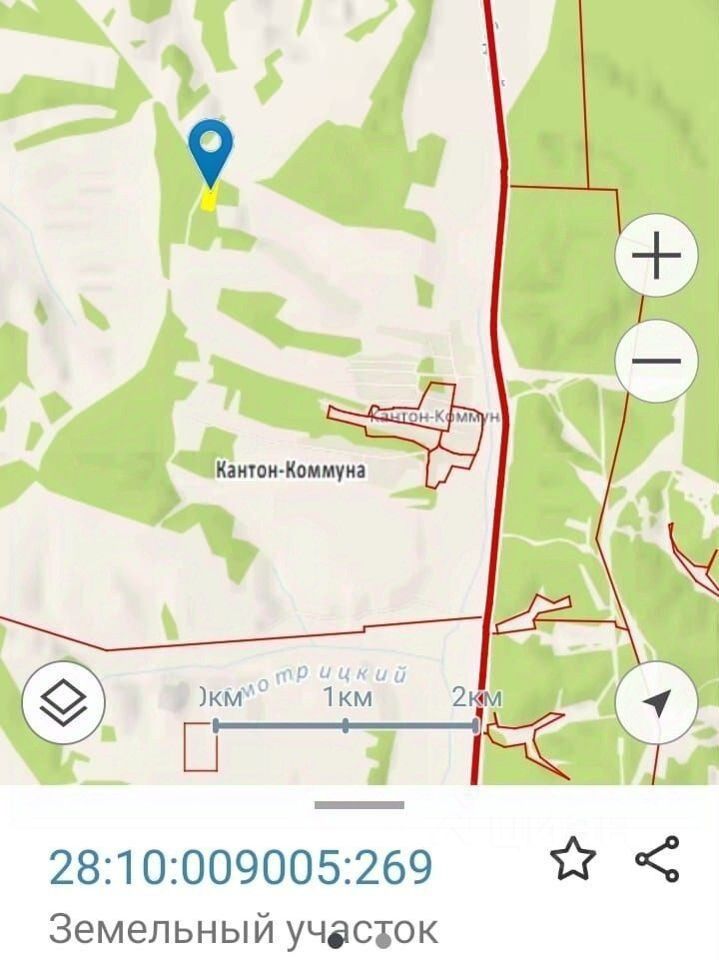Screen dimensions: 719x960
Task: Zoom in on the map
Action: click(656, 256)
